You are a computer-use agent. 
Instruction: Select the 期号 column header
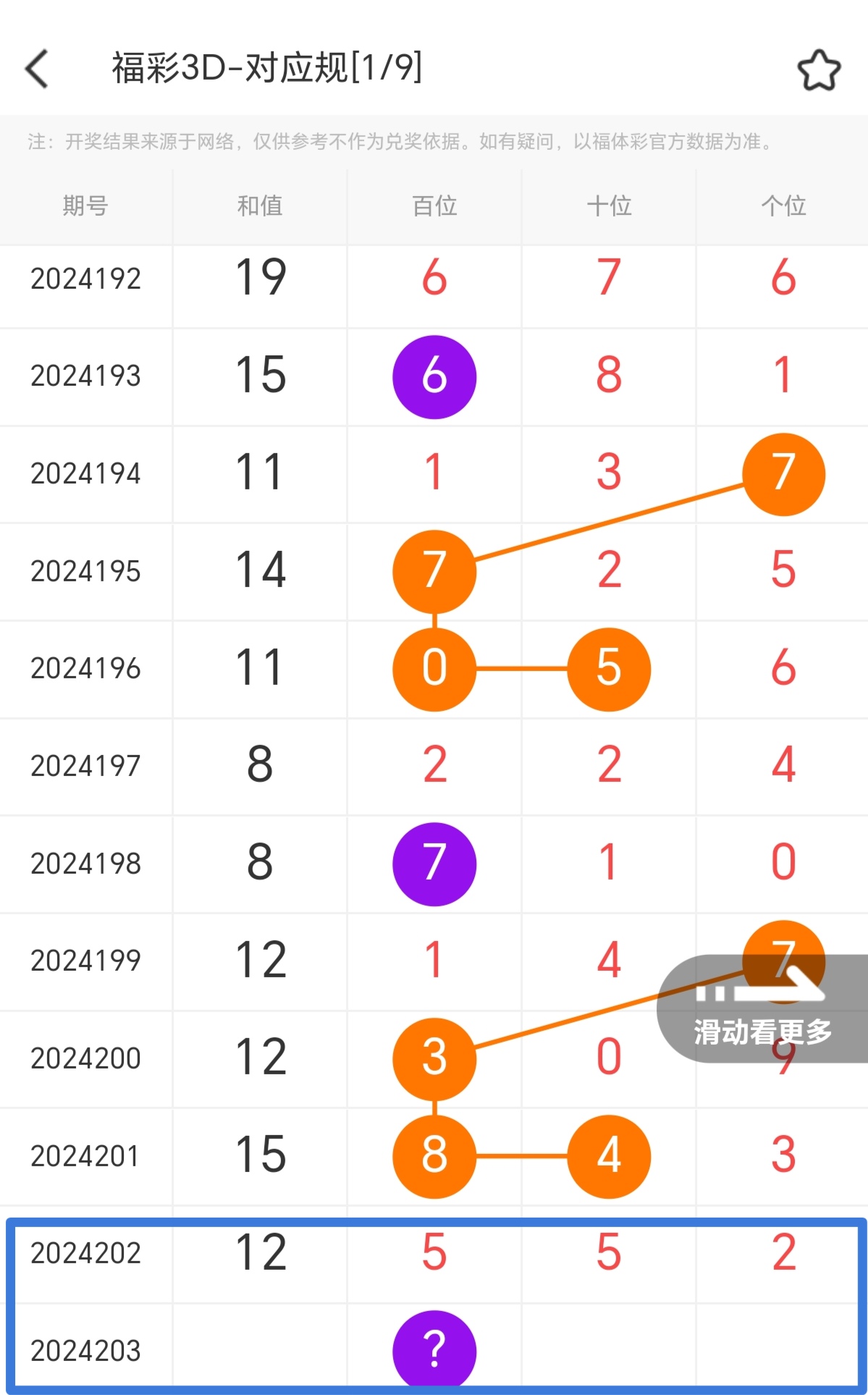(x=85, y=206)
